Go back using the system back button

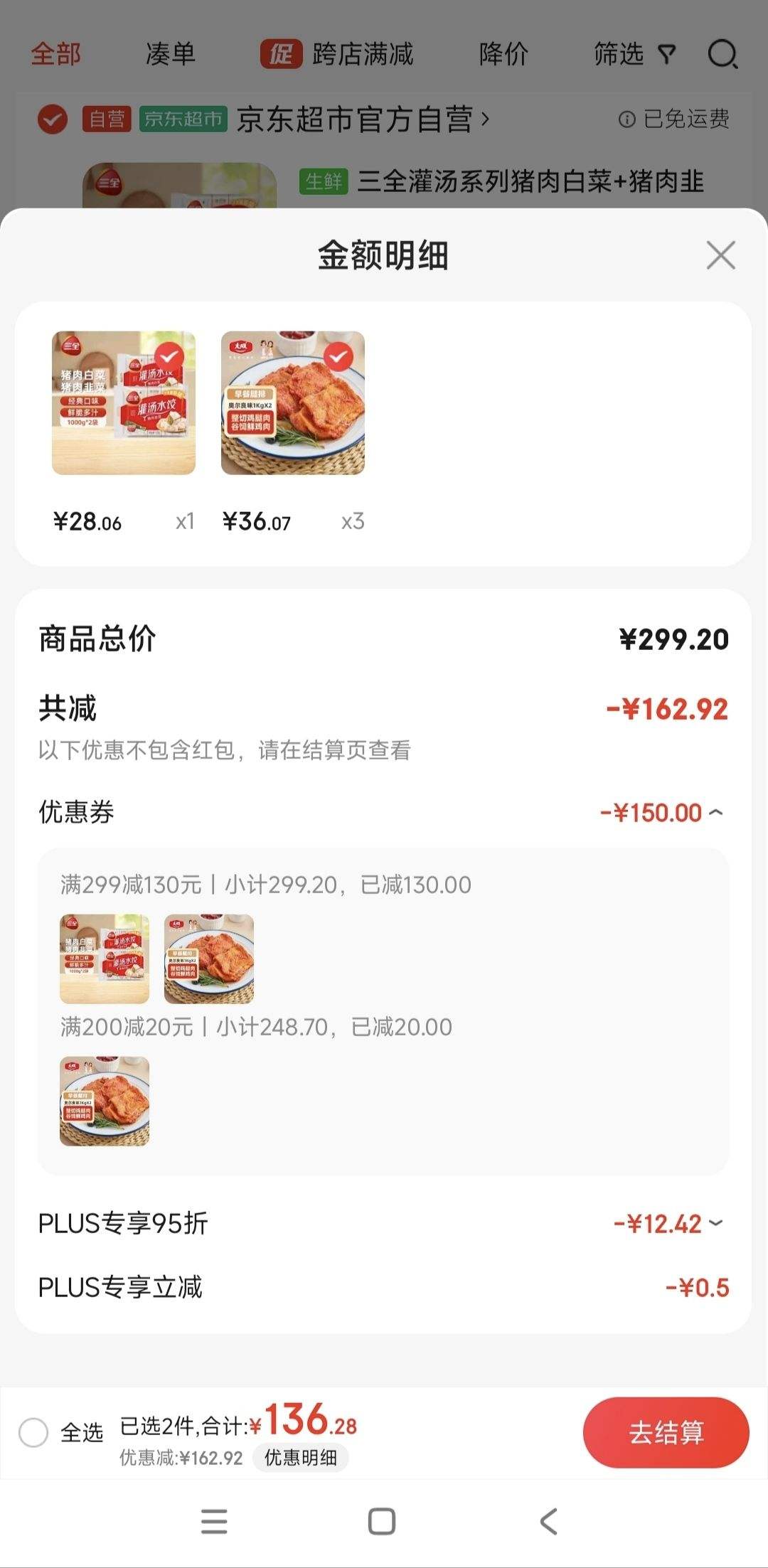(548, 1522)
